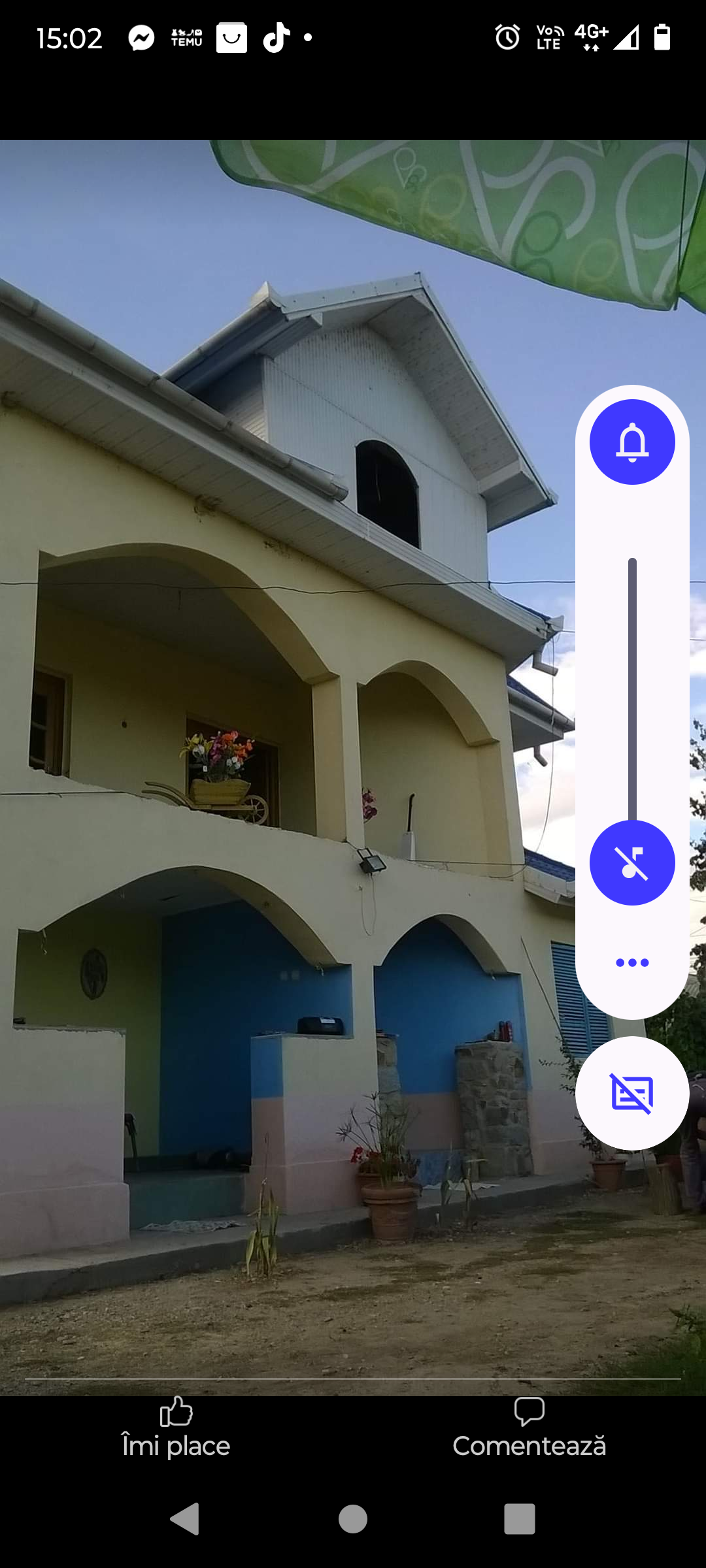
Task: Return to the home screen
Action: [353, 1518]
